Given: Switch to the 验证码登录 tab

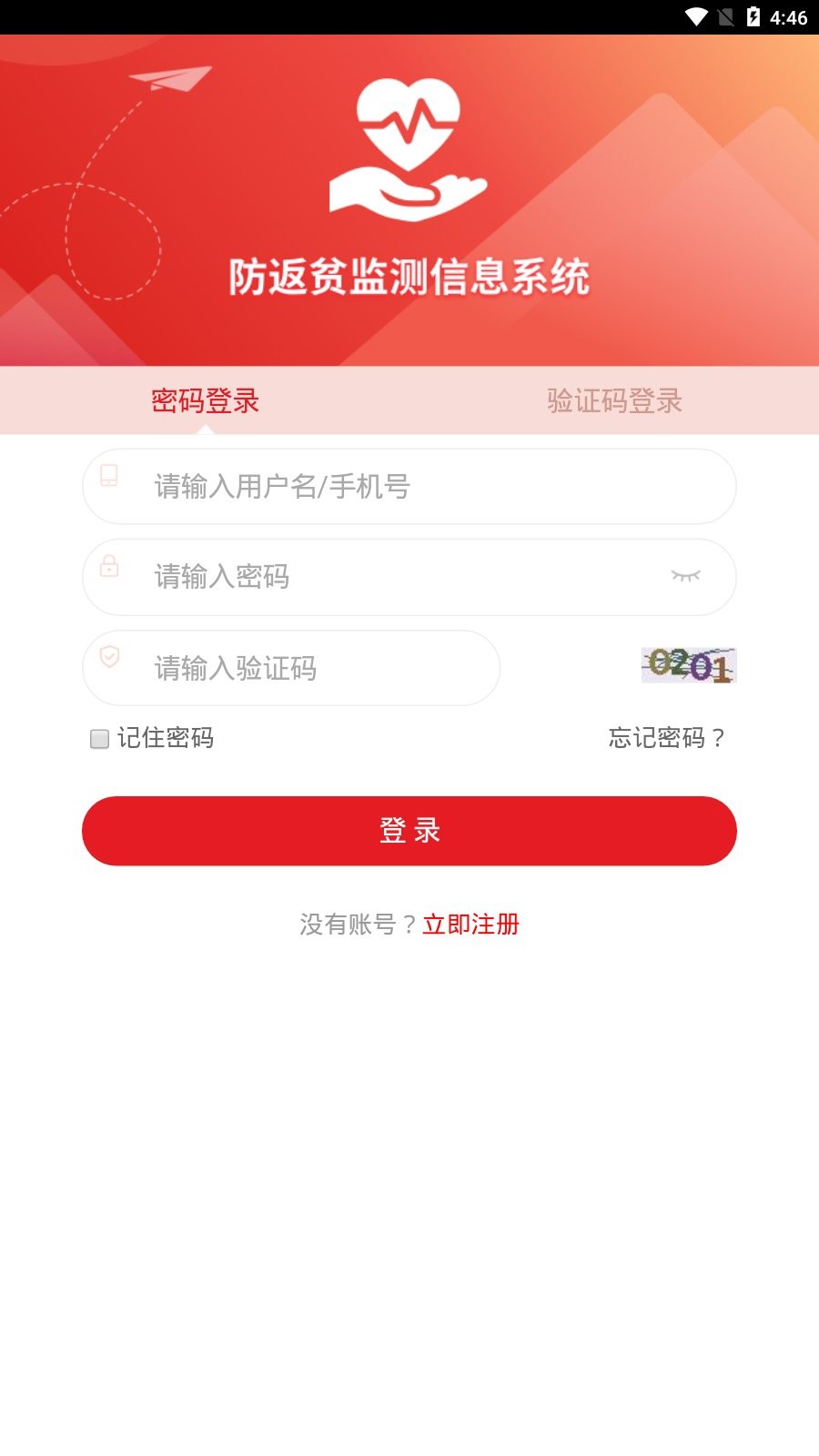Looking at the screenshot, I should pyautogui.click(x=613, y=400).
